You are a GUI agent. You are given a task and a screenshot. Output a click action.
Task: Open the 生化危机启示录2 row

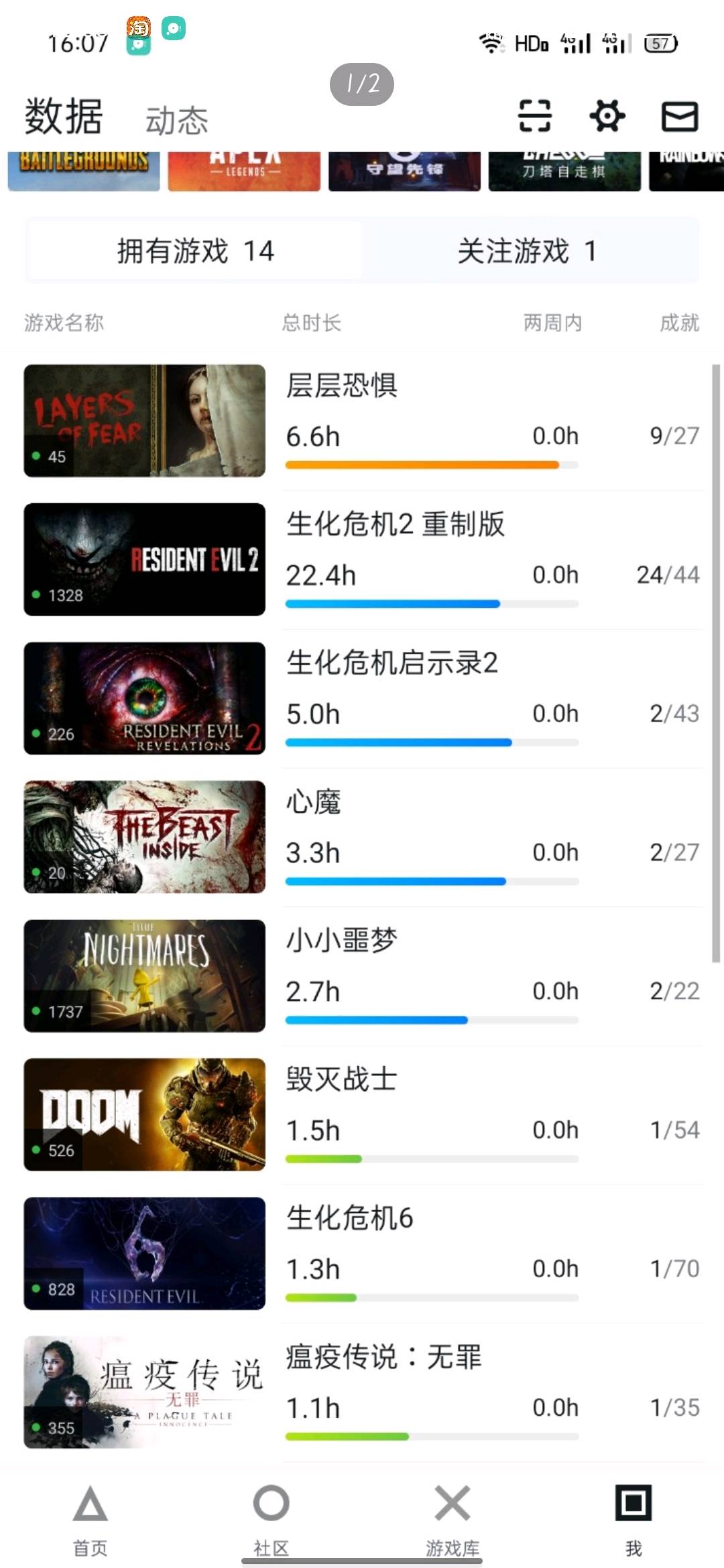click(x=362, y=698)
